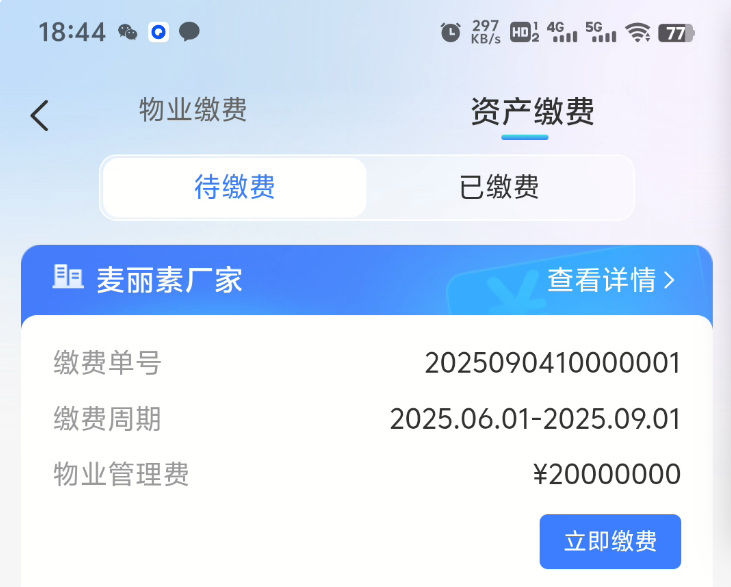Switch to the 已缴费 paid list

[x=499, y=187]
